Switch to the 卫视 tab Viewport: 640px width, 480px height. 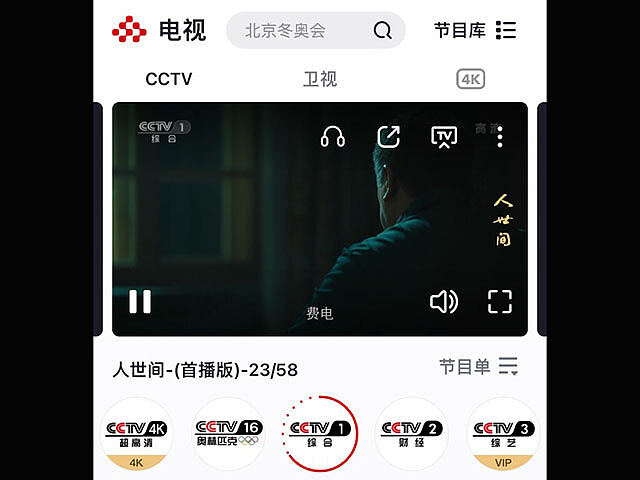[320, 79]
